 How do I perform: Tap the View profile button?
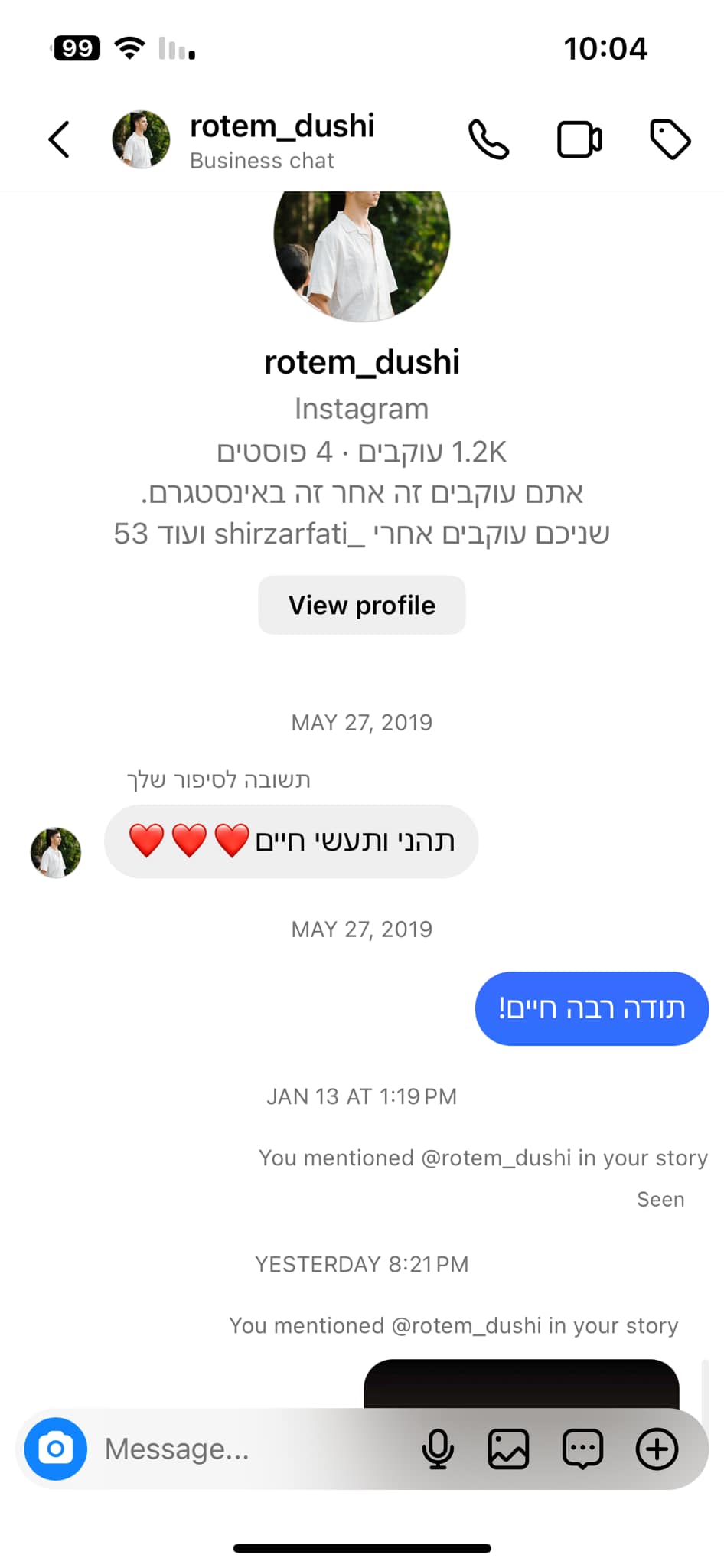click(x=361, y=605)
